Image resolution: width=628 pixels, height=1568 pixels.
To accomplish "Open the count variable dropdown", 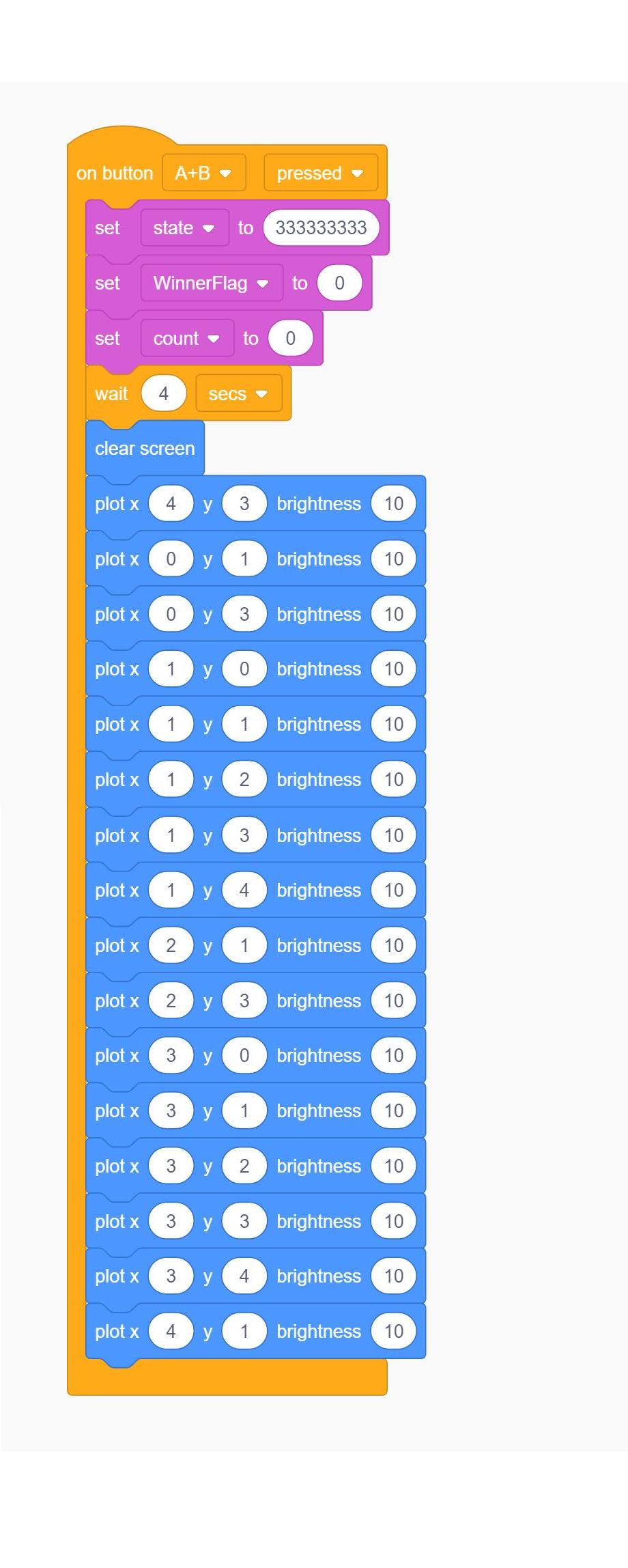I will tap(186, 338).
